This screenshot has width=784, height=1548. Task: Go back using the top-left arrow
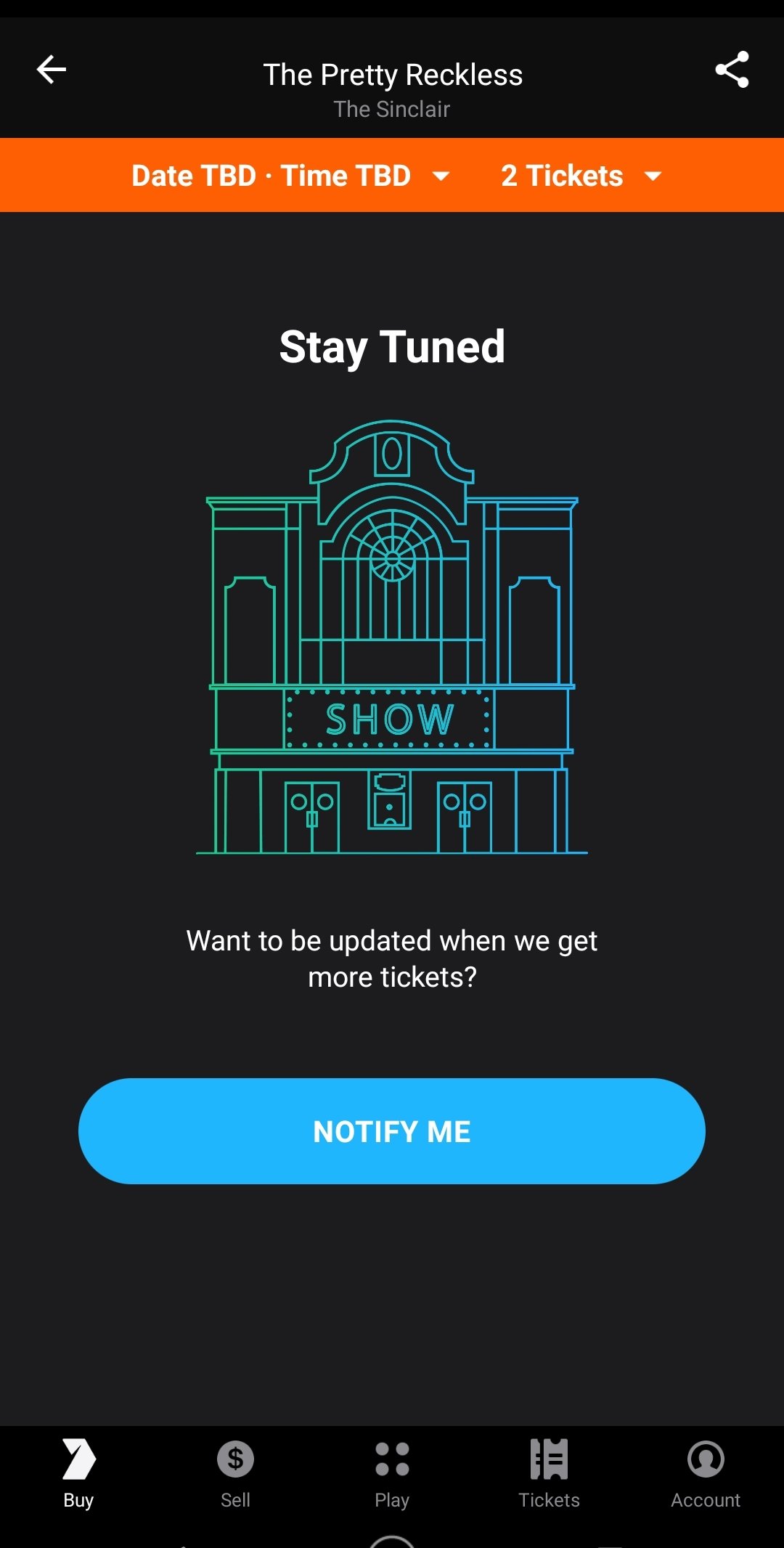[x=52, y=70]
